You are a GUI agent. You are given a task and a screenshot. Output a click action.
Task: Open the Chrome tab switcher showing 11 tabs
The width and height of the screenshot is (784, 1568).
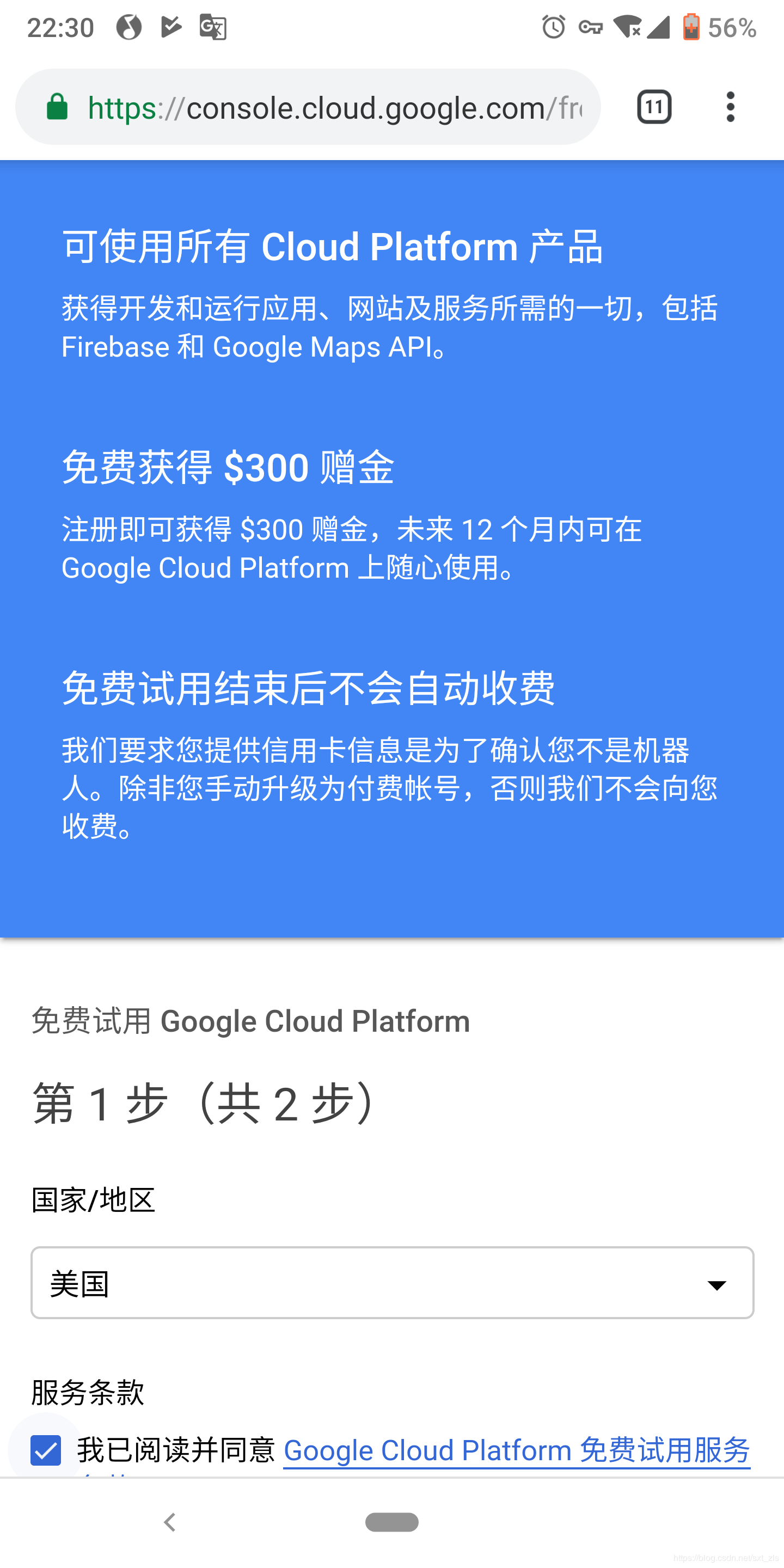pyautogui.click(x=654, y=107)
